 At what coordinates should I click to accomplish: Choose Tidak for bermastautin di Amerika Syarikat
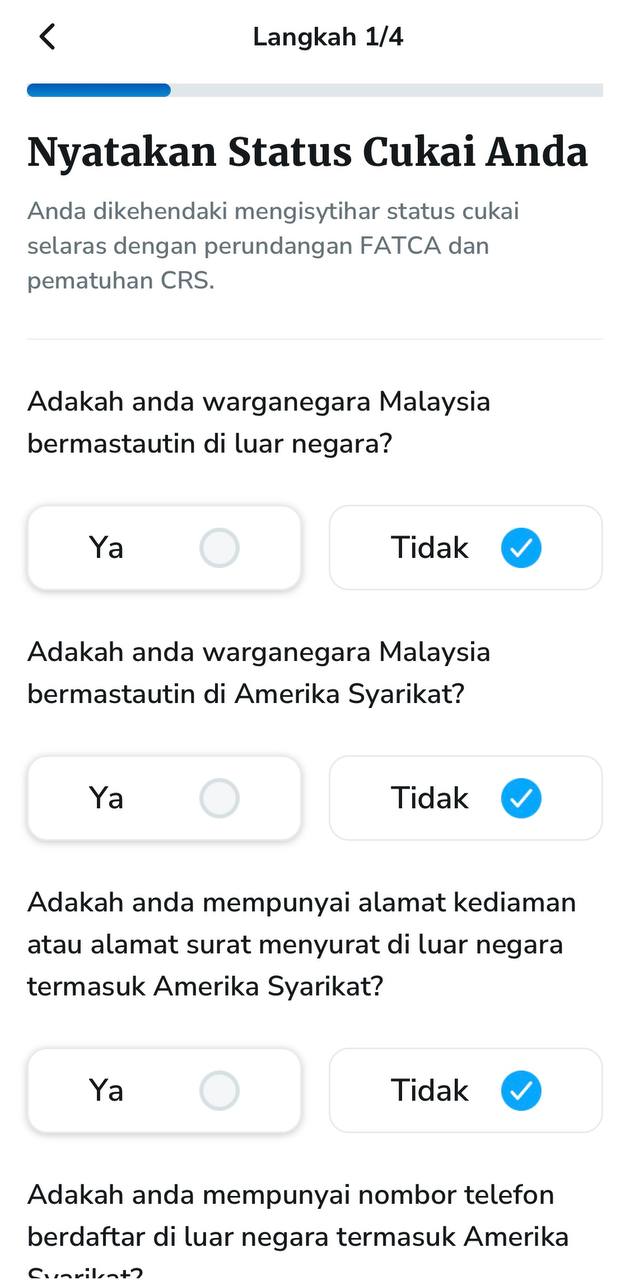[x=465, y=798]
